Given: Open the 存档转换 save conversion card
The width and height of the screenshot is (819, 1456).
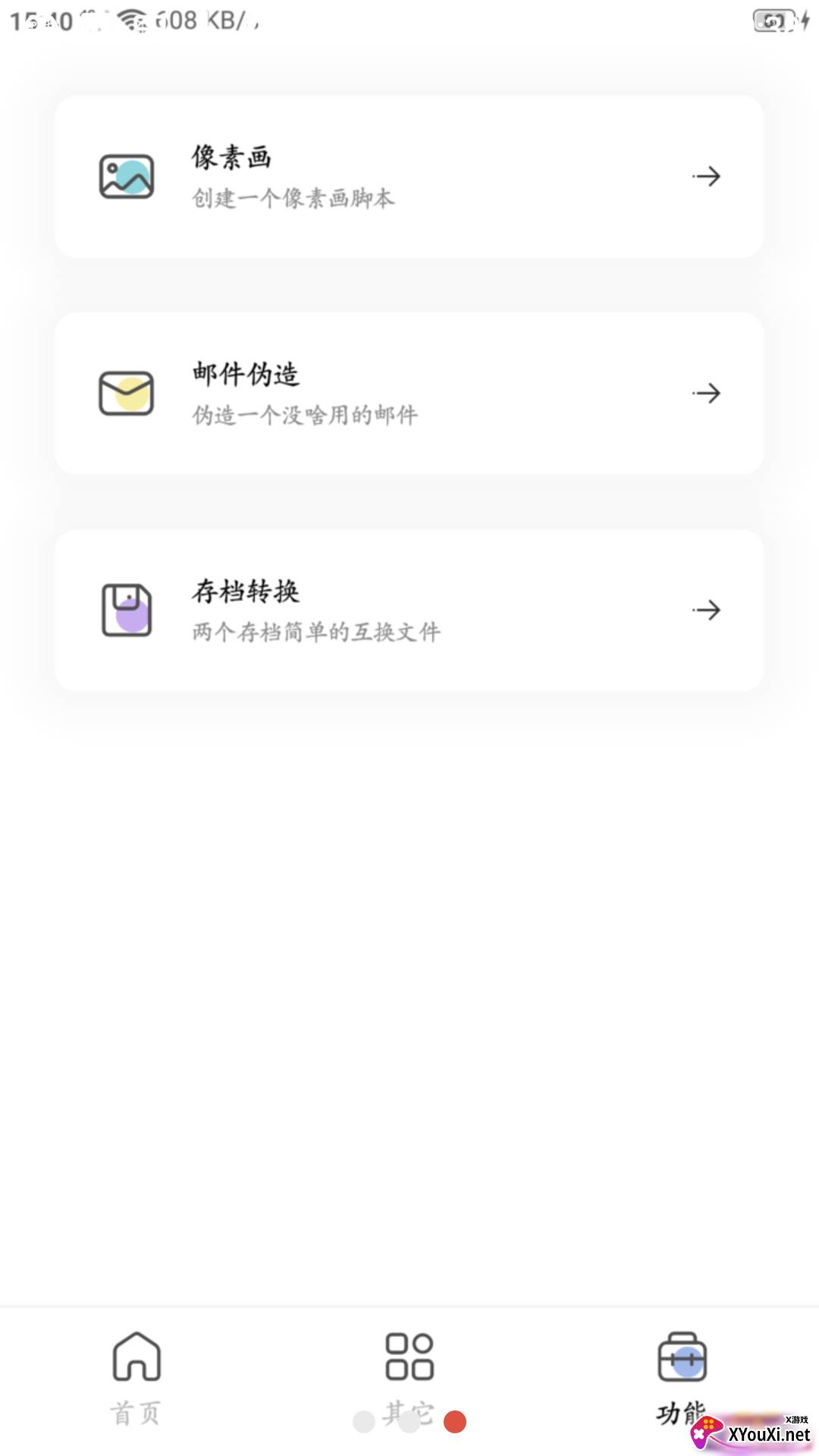Looking at the screenshot, I should [x=409, y=610].
